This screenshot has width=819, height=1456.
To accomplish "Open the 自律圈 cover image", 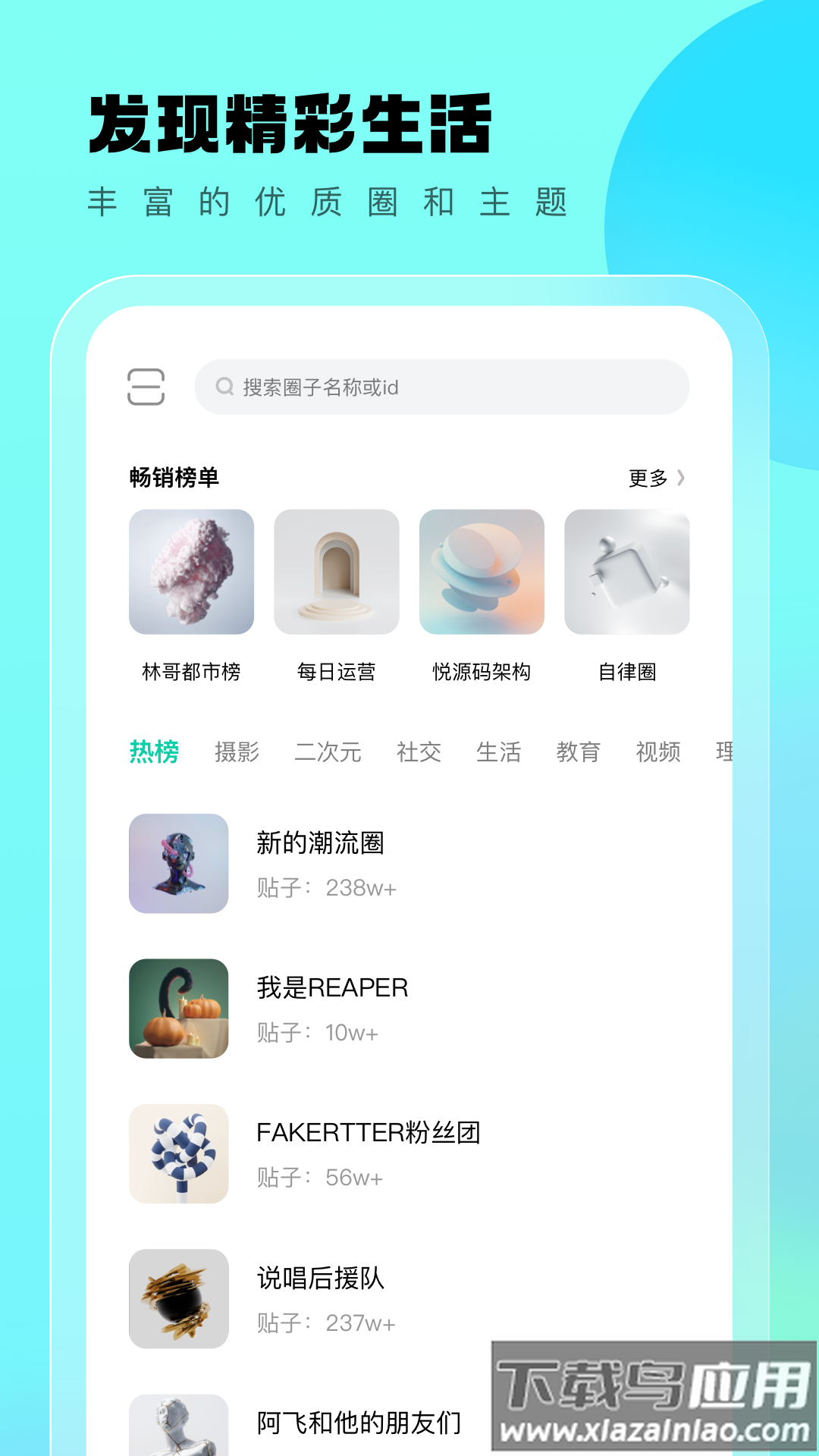I will click(627, 571).
